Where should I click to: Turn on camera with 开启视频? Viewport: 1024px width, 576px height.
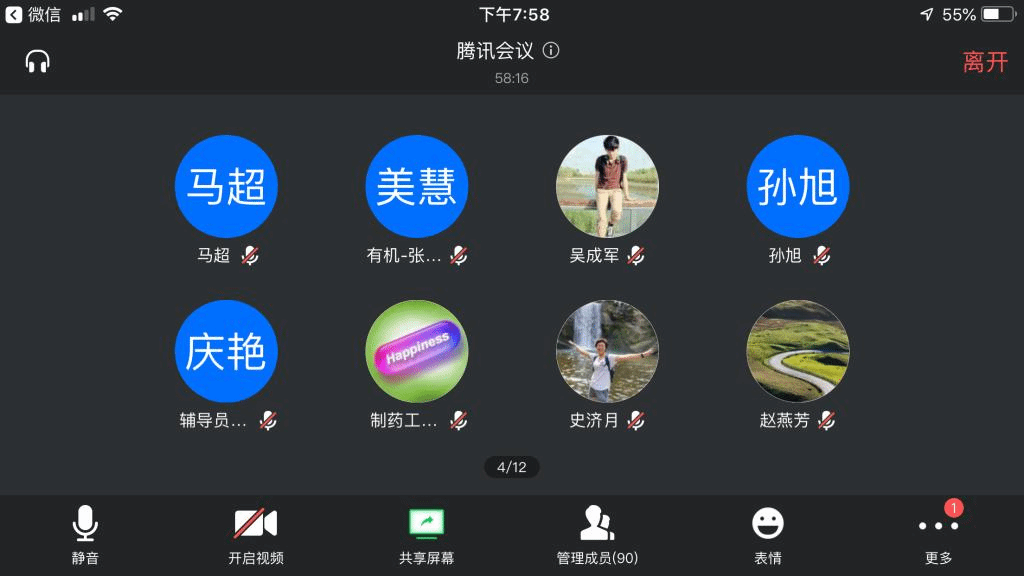point(256,535)
